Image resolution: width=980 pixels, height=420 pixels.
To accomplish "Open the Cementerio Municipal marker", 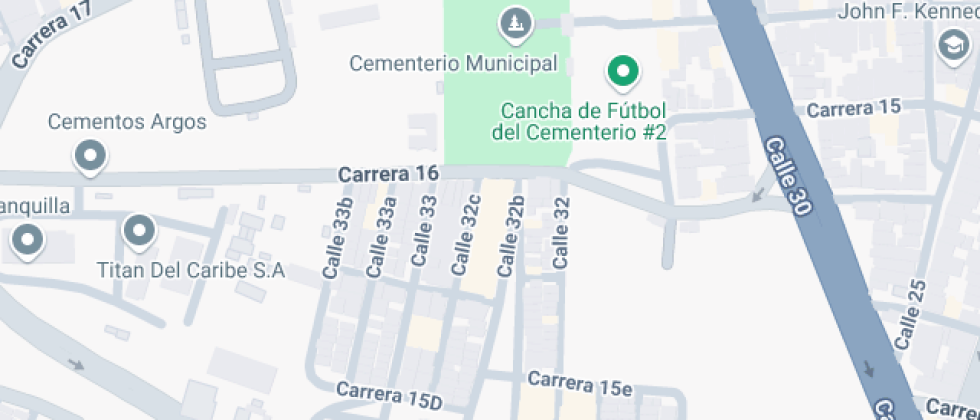I will pyautogui.click(x=516, y=21).
